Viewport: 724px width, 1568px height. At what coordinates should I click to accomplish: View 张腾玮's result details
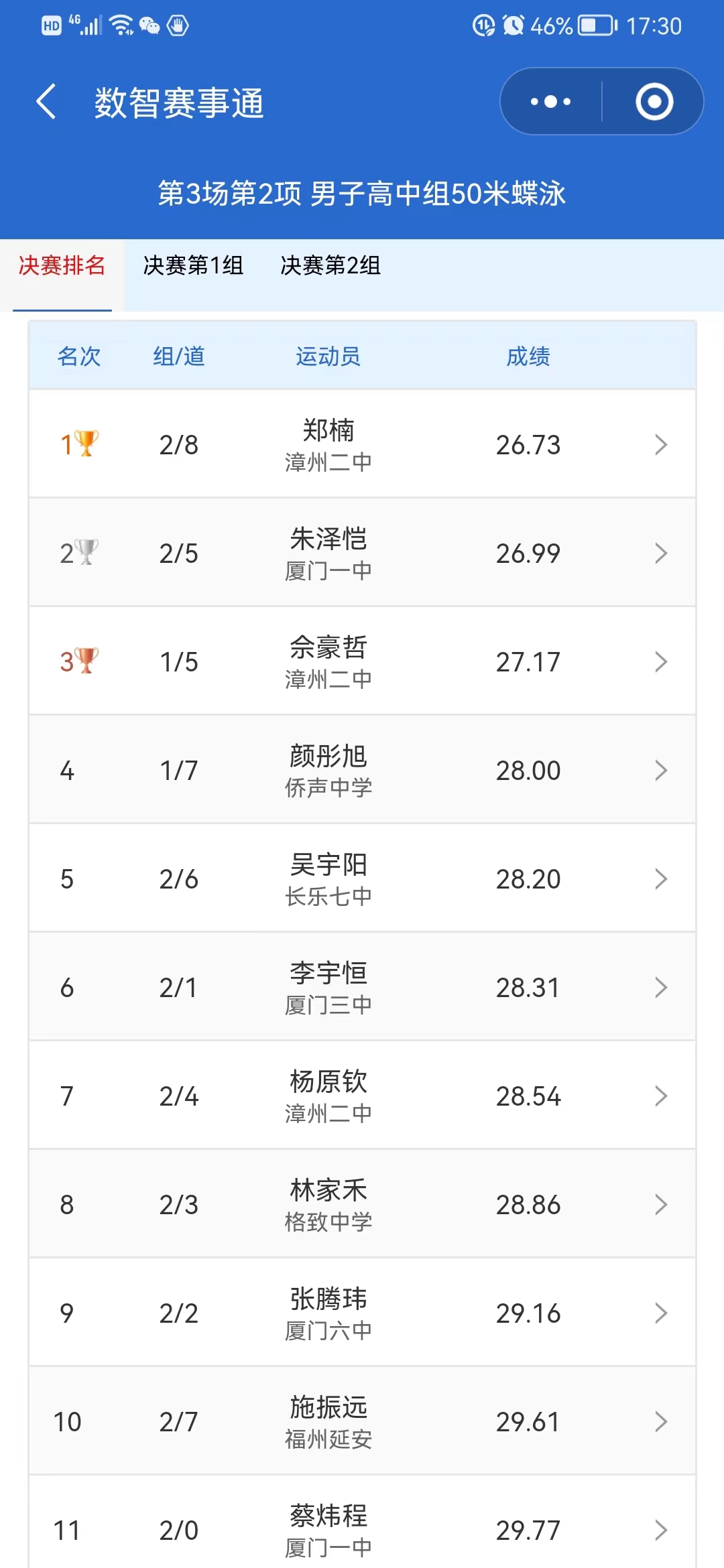coord(362,1313)
